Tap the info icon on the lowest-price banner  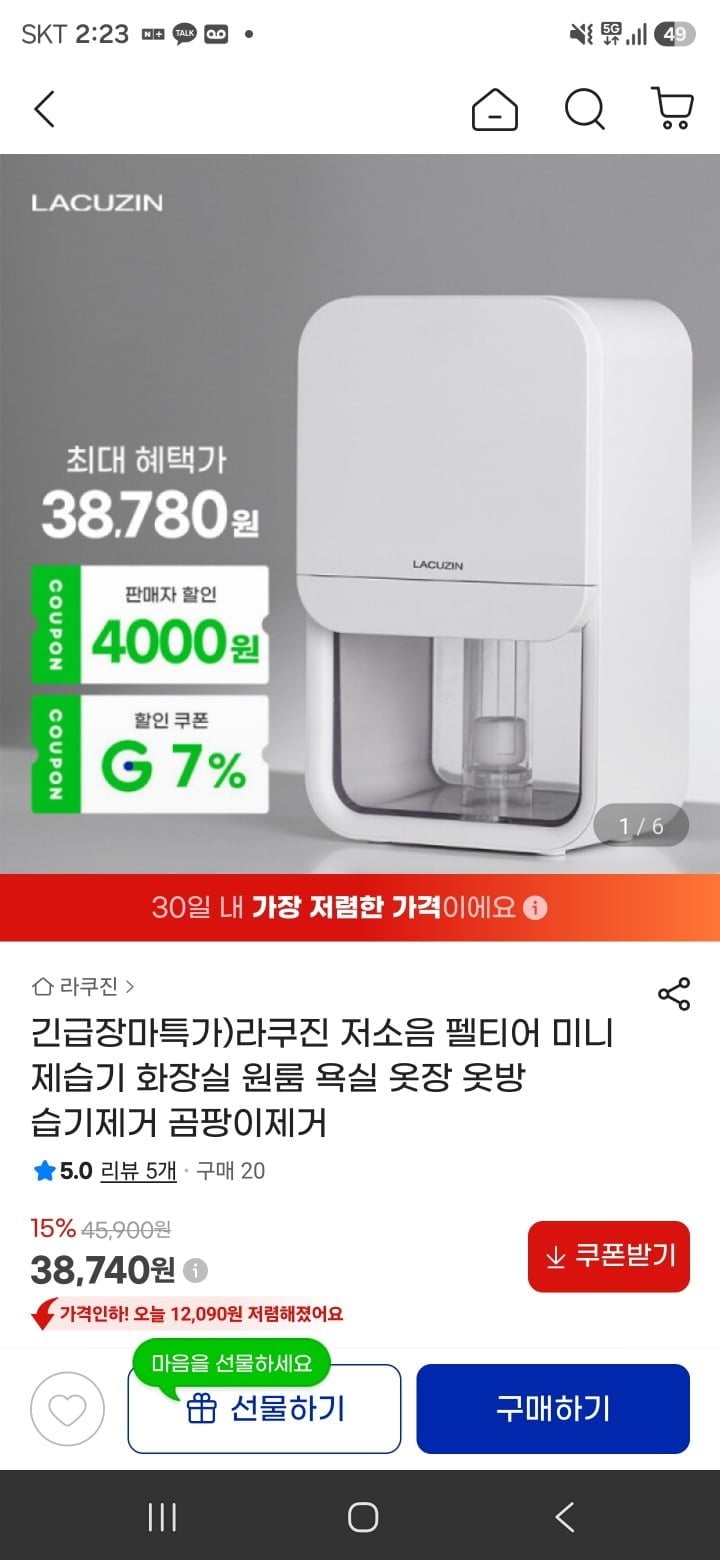point(537,908)
